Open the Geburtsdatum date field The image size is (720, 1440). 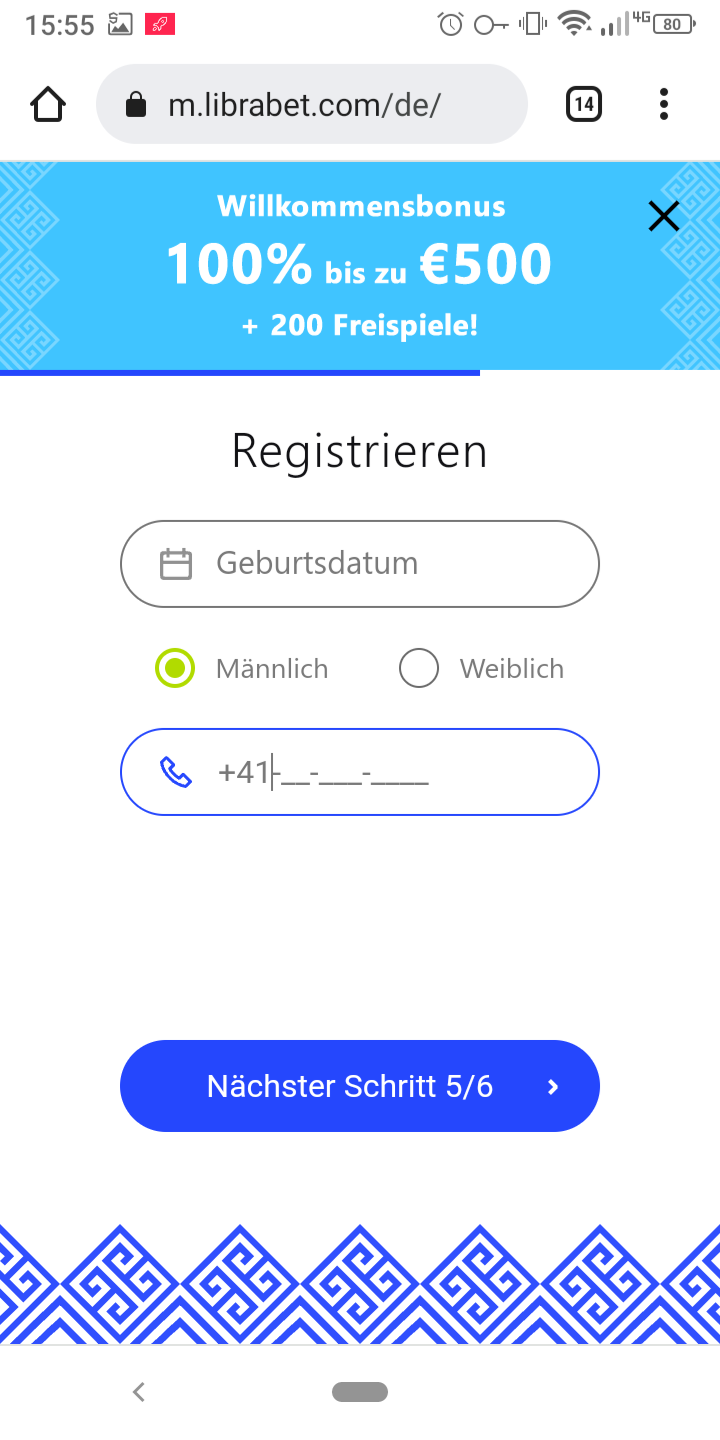tap(360, 564)
